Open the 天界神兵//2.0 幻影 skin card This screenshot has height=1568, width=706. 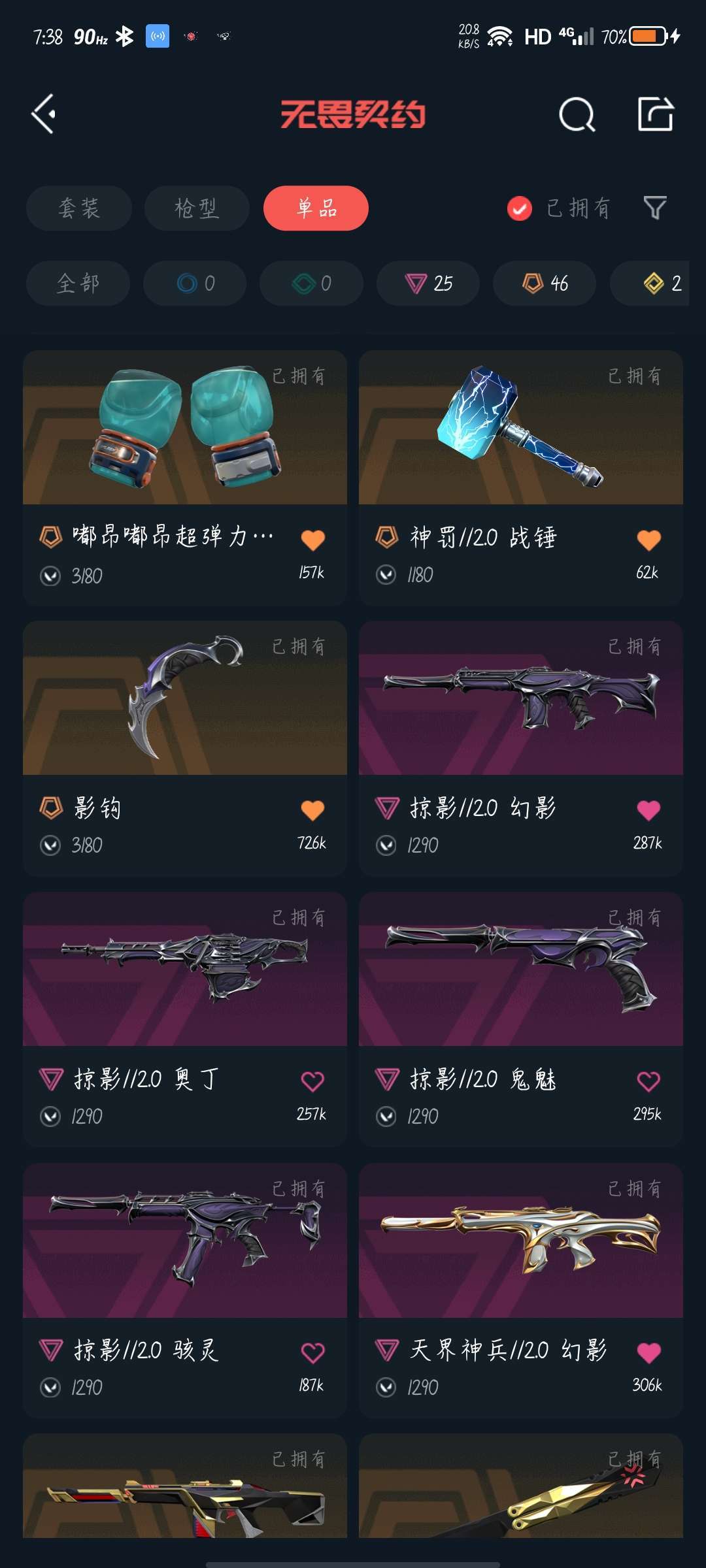point(521,1290)
